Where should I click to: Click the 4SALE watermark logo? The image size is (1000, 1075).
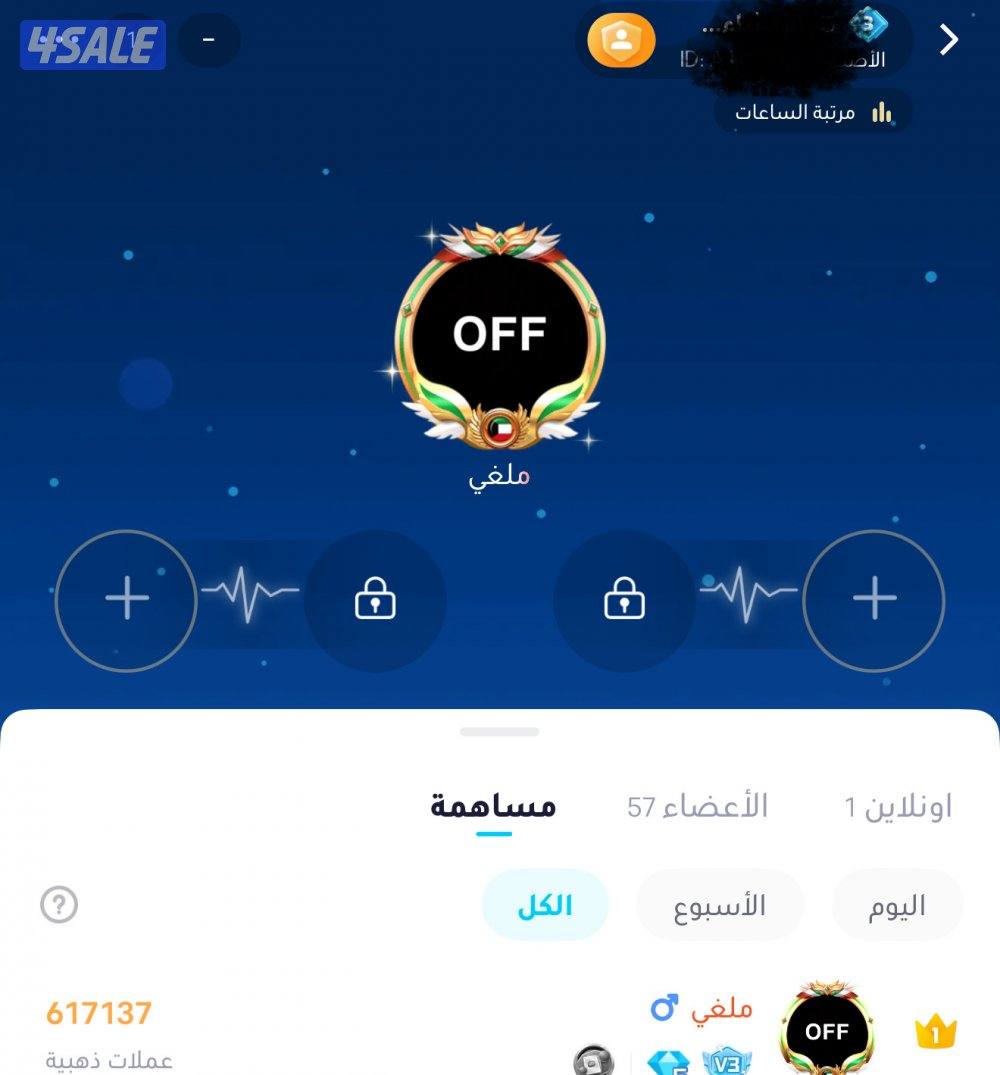(90, 42)
